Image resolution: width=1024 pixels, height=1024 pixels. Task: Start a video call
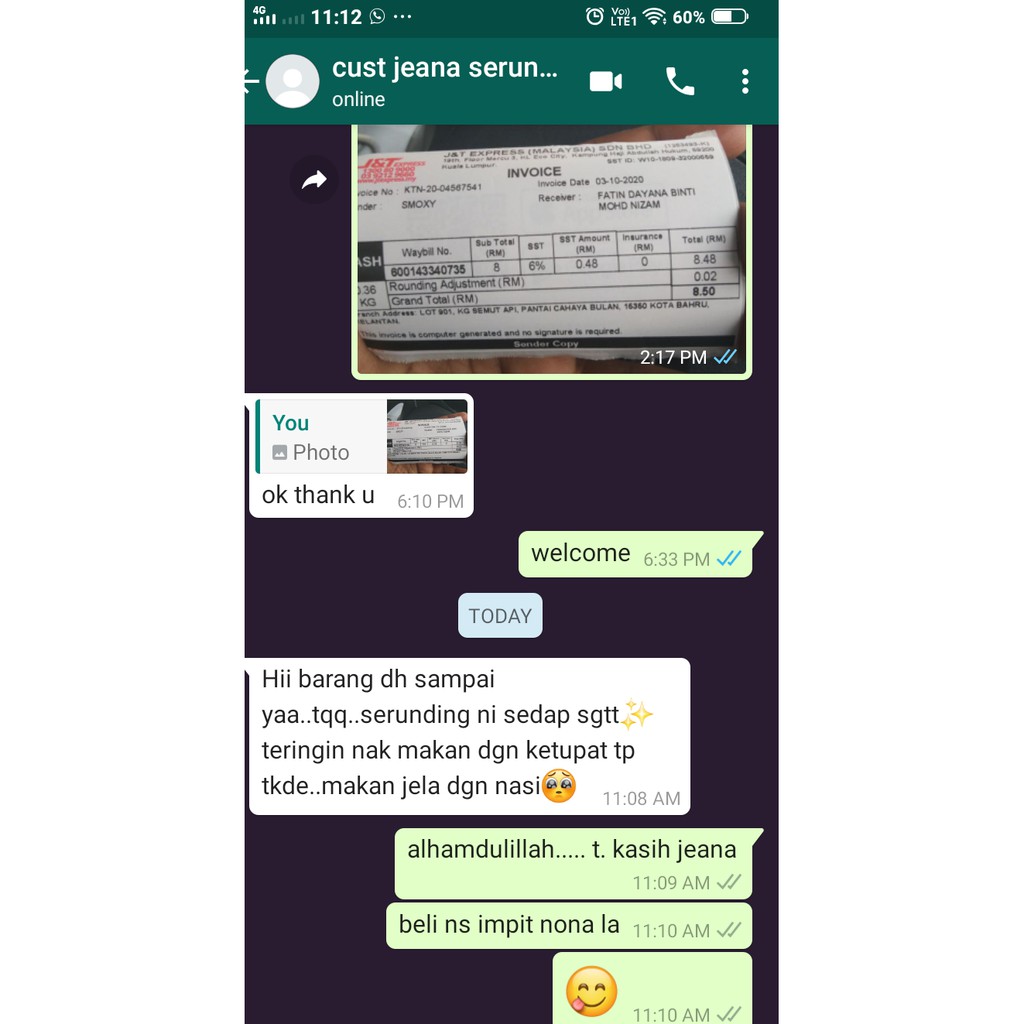[x=605, y=82]
